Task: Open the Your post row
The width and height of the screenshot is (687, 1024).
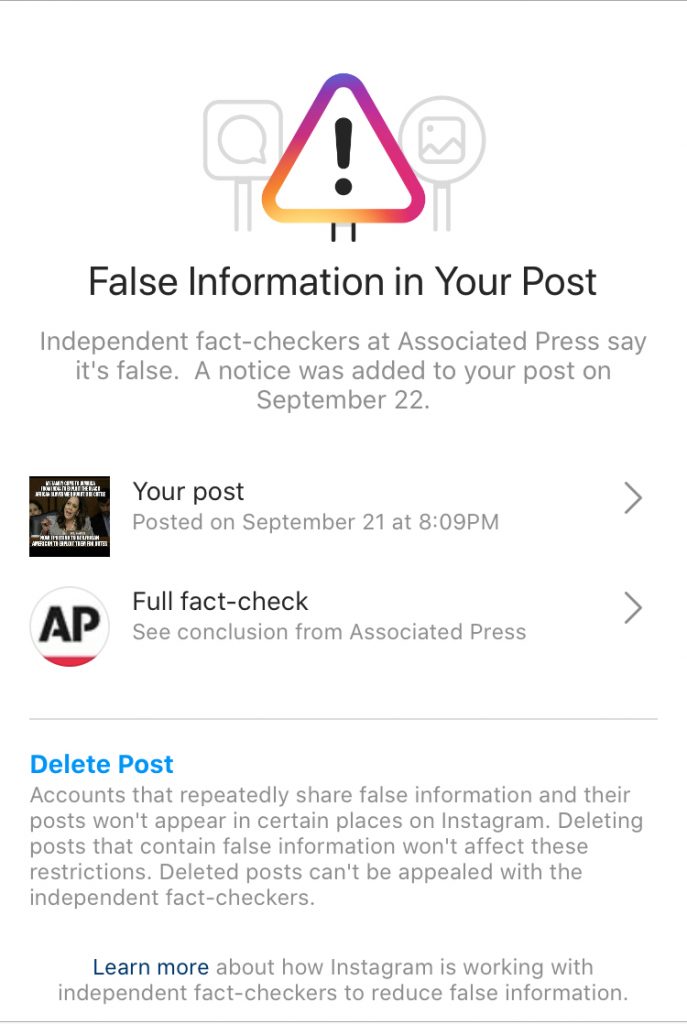Action: coord(340,506)
